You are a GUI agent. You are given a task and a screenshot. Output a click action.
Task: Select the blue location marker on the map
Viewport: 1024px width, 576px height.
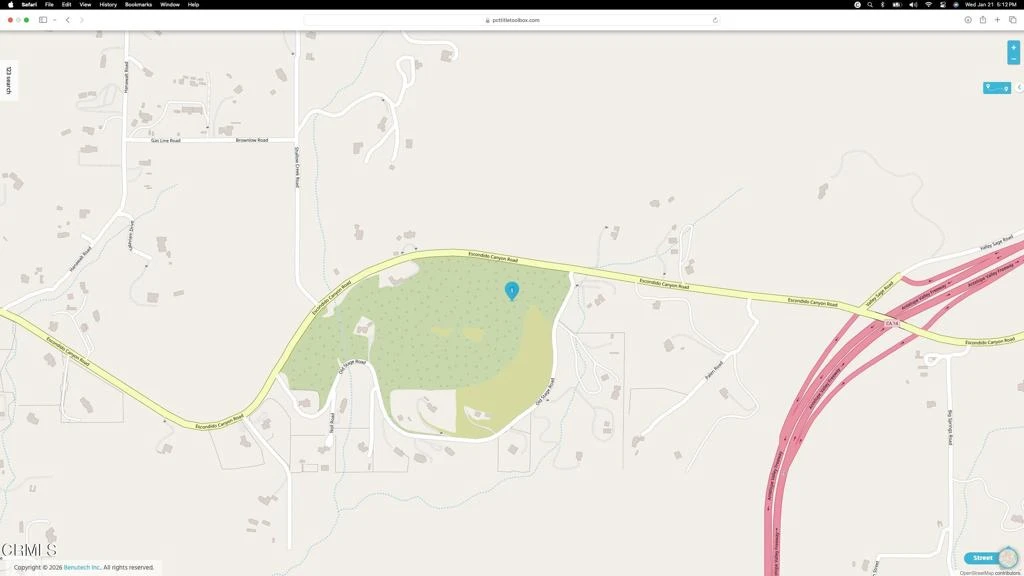[x=512, y=290]
